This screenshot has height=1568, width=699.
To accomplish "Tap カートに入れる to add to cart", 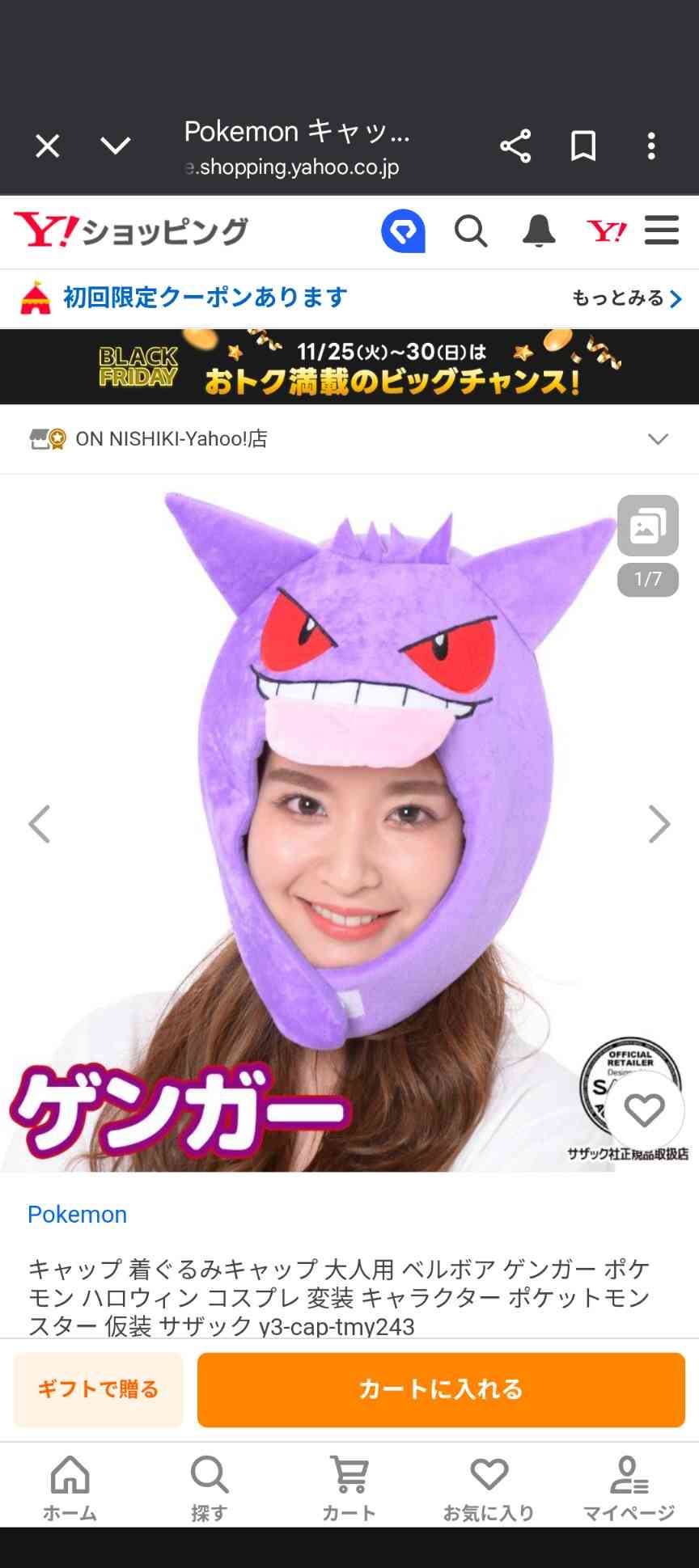I will click(x=441, y=1389).
